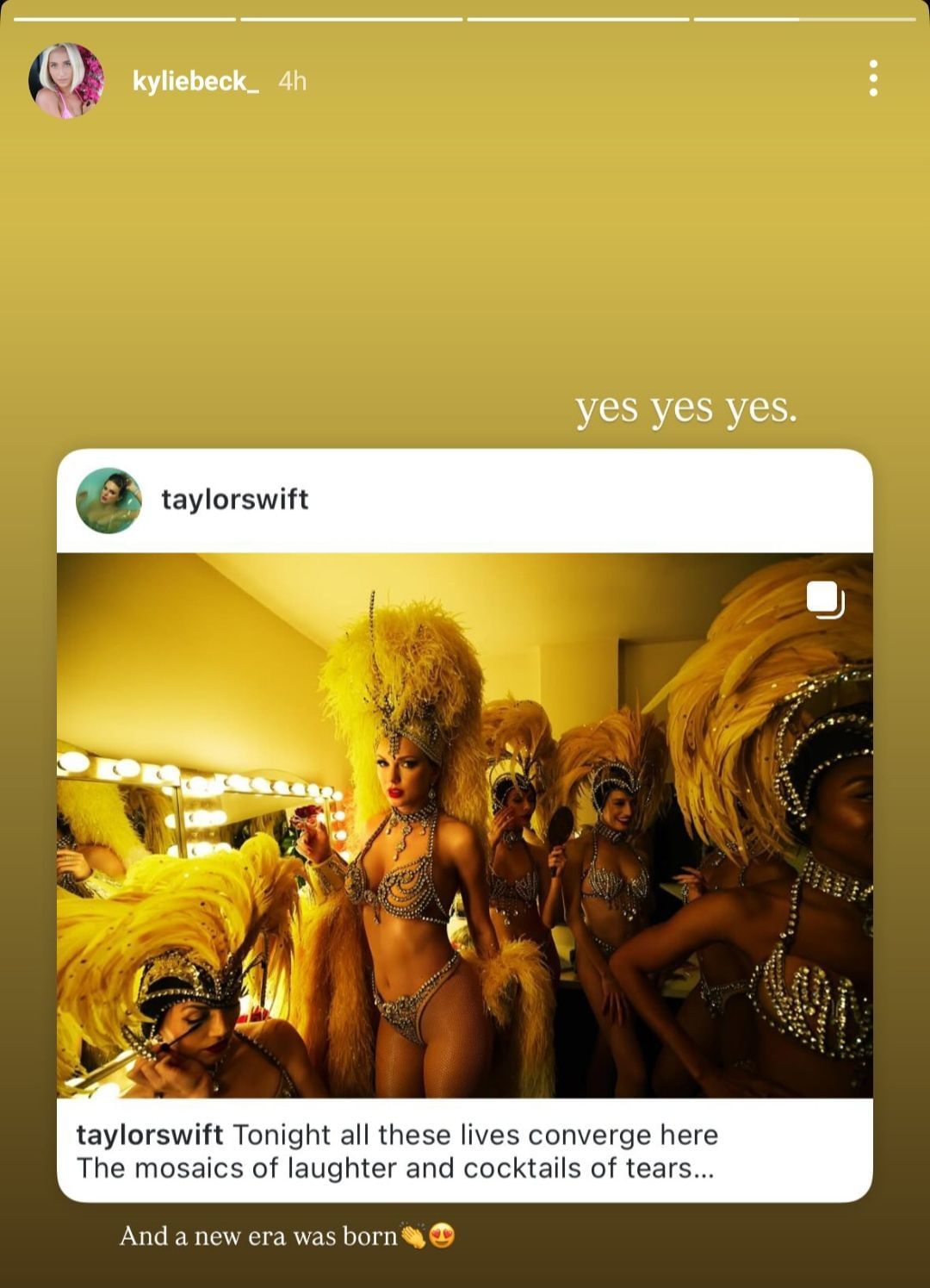Open the story overflow menu
930x1288 pixels.
pos(873,78)
